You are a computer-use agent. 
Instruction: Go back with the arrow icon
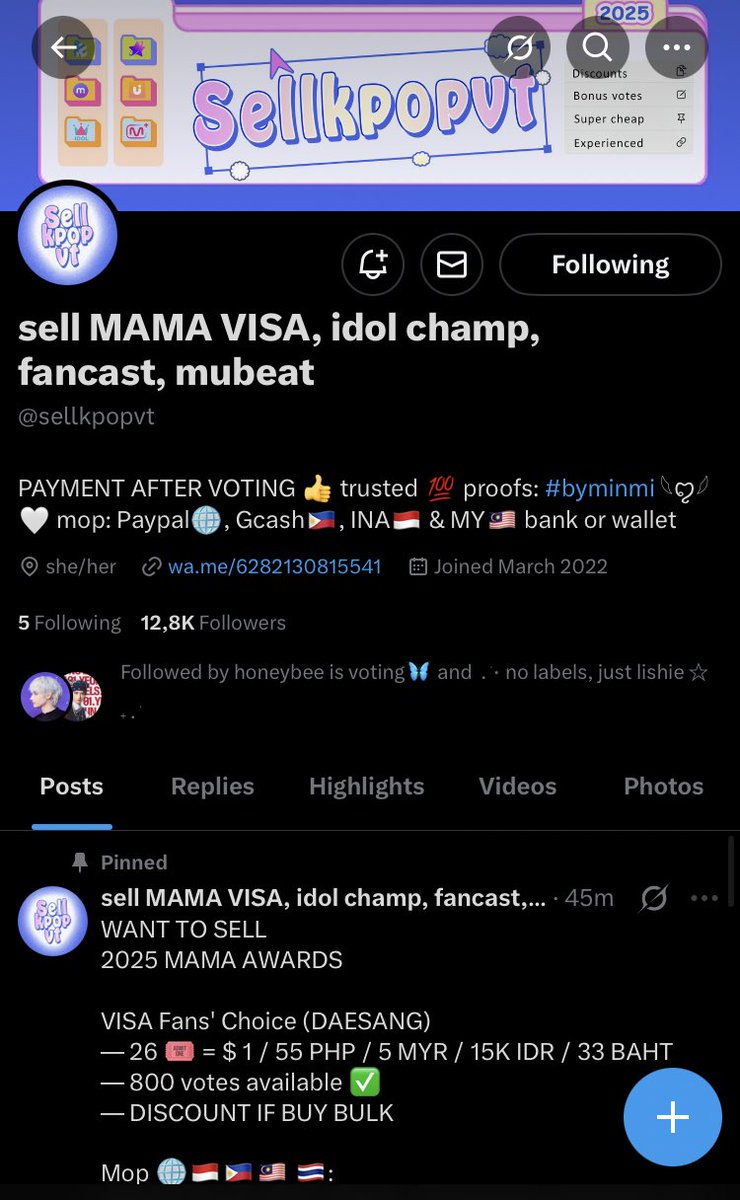64,47
